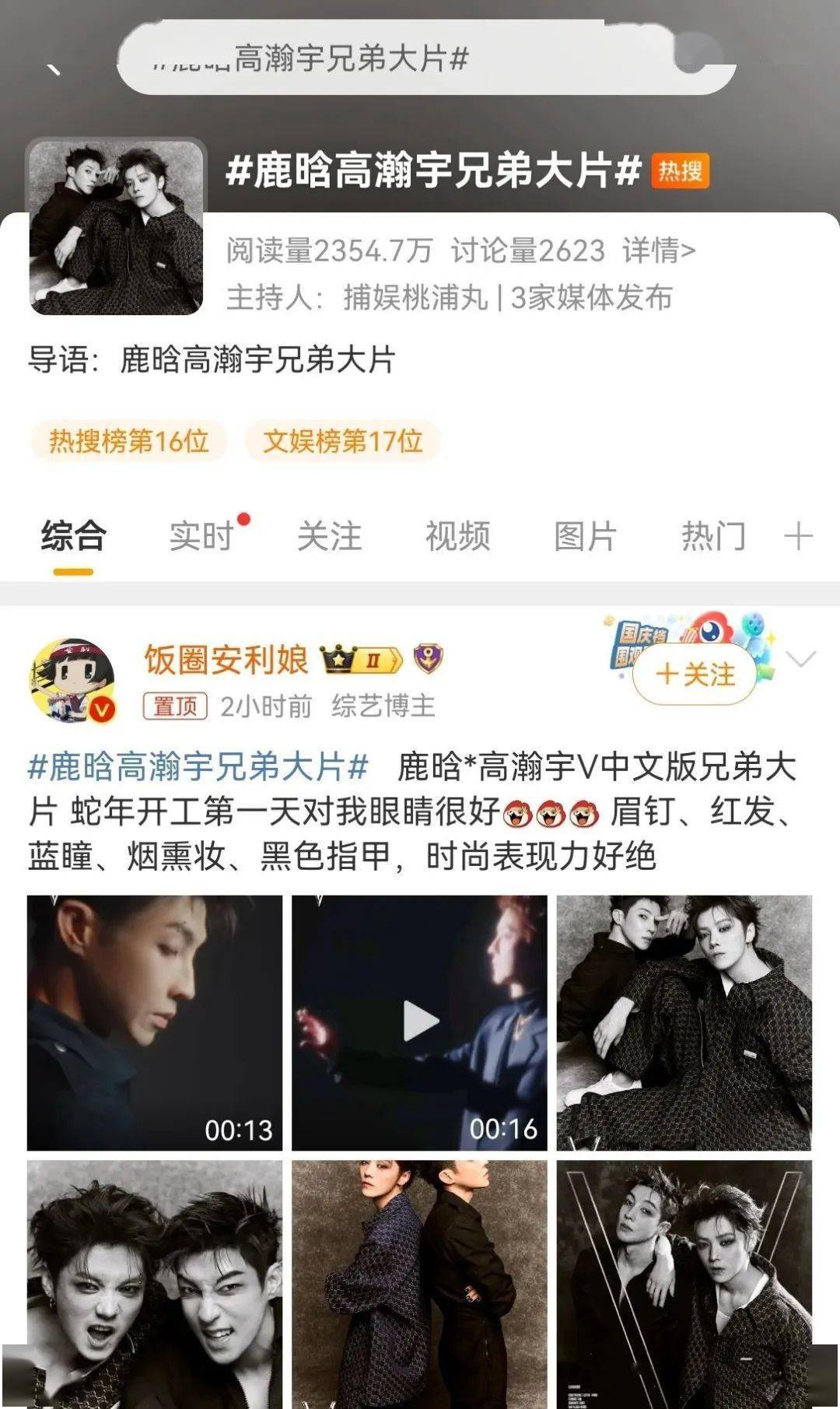840x1409 pixels.
Task: Switch to the 视频 tab
Action: 457,537
